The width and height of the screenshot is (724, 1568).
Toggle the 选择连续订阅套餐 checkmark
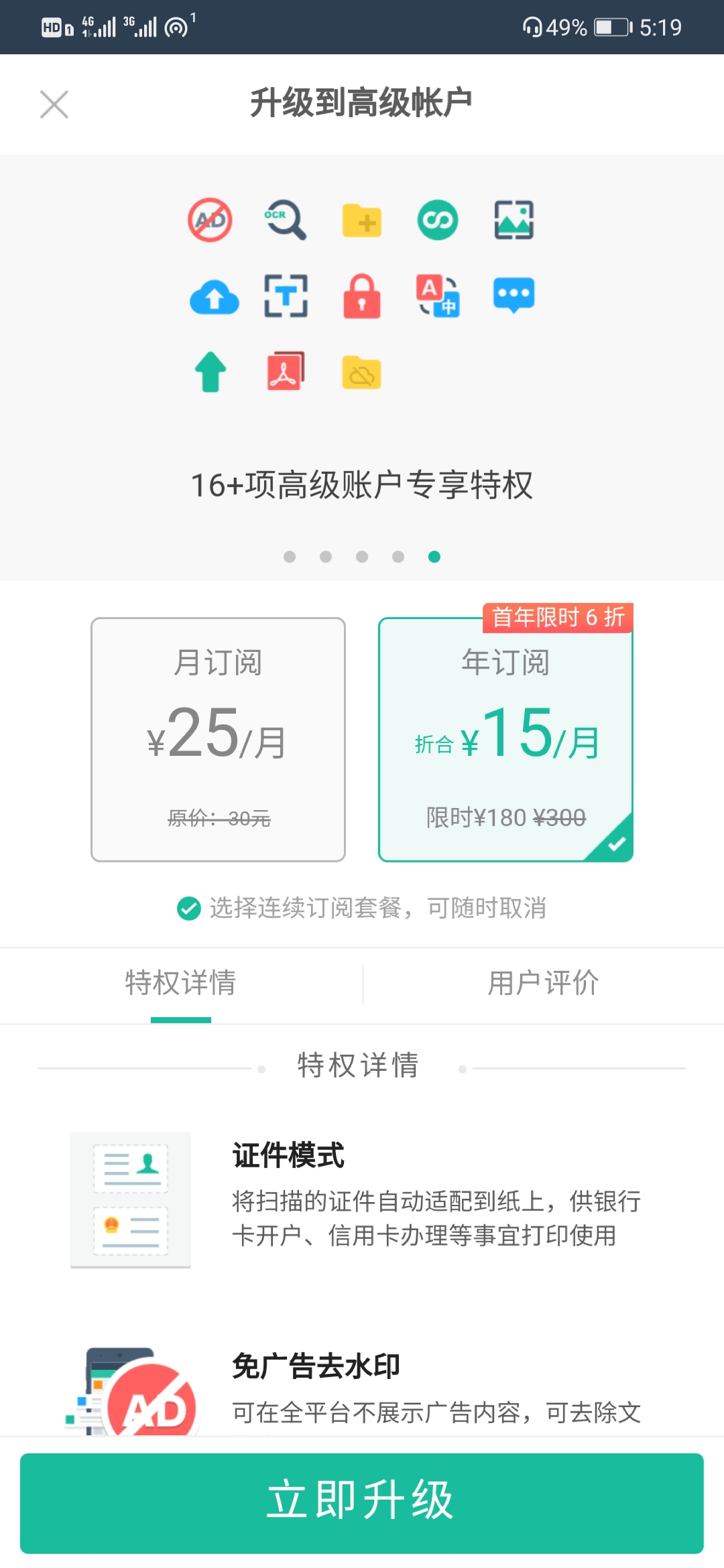pos(189,909)
